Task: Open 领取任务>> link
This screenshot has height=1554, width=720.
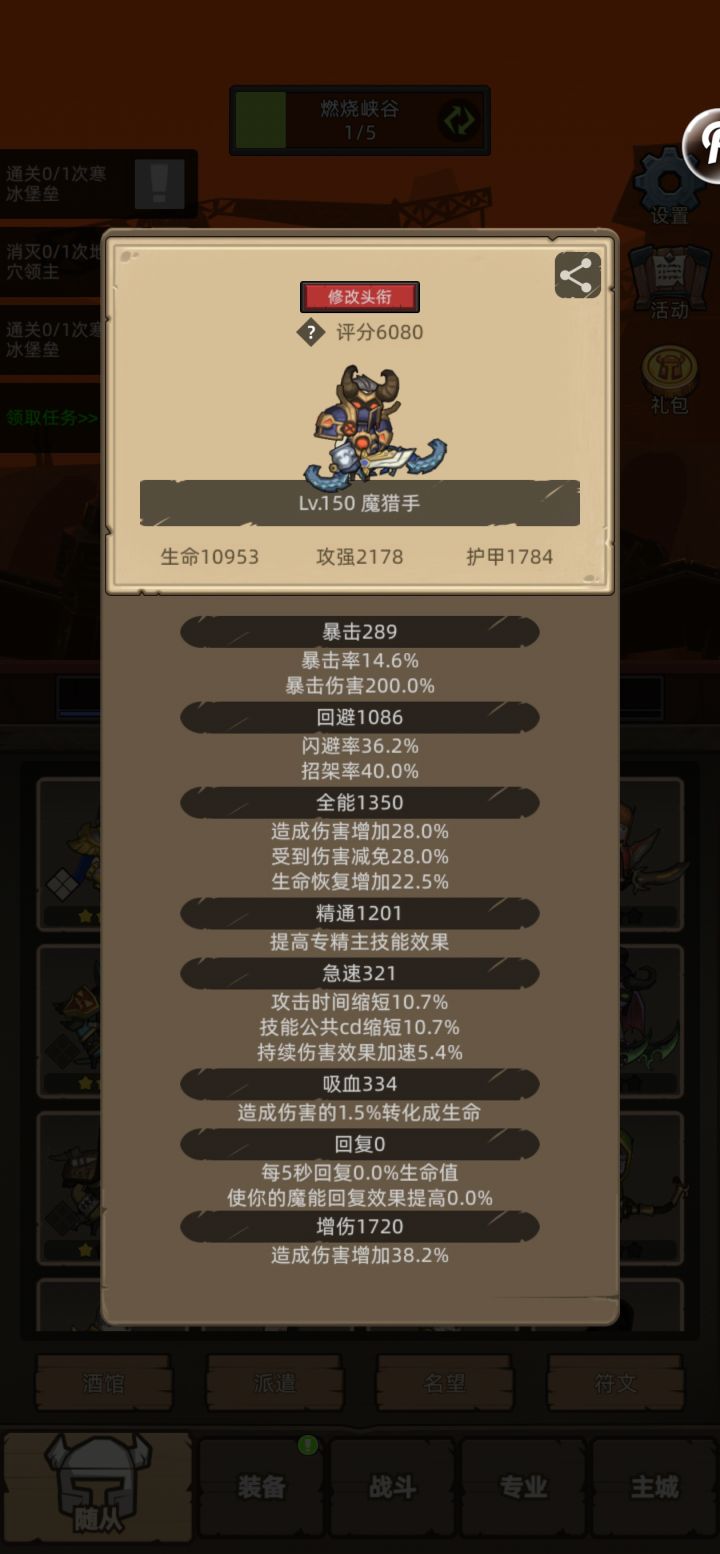Action: [x=48, y=417]
